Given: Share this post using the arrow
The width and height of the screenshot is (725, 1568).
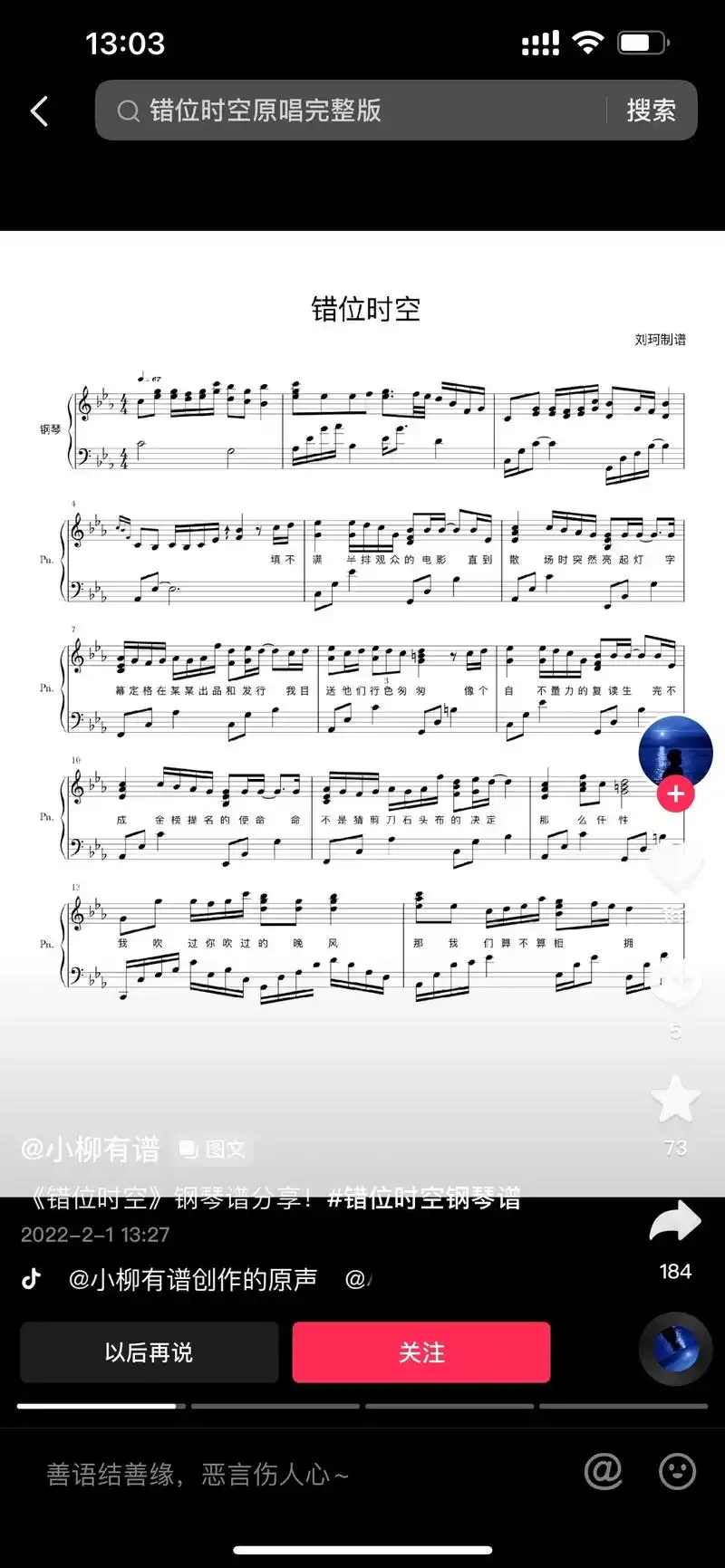Looking at the screenshot, I should [675, 1223].
